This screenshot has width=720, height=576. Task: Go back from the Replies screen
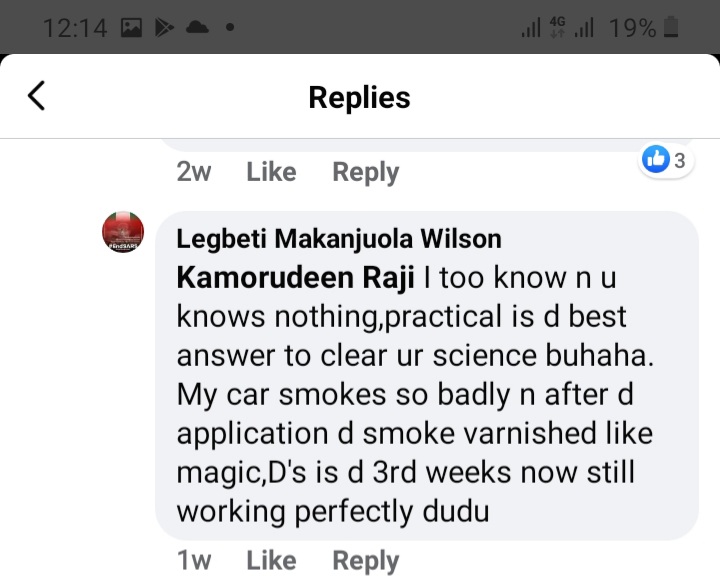pos(37,96)
